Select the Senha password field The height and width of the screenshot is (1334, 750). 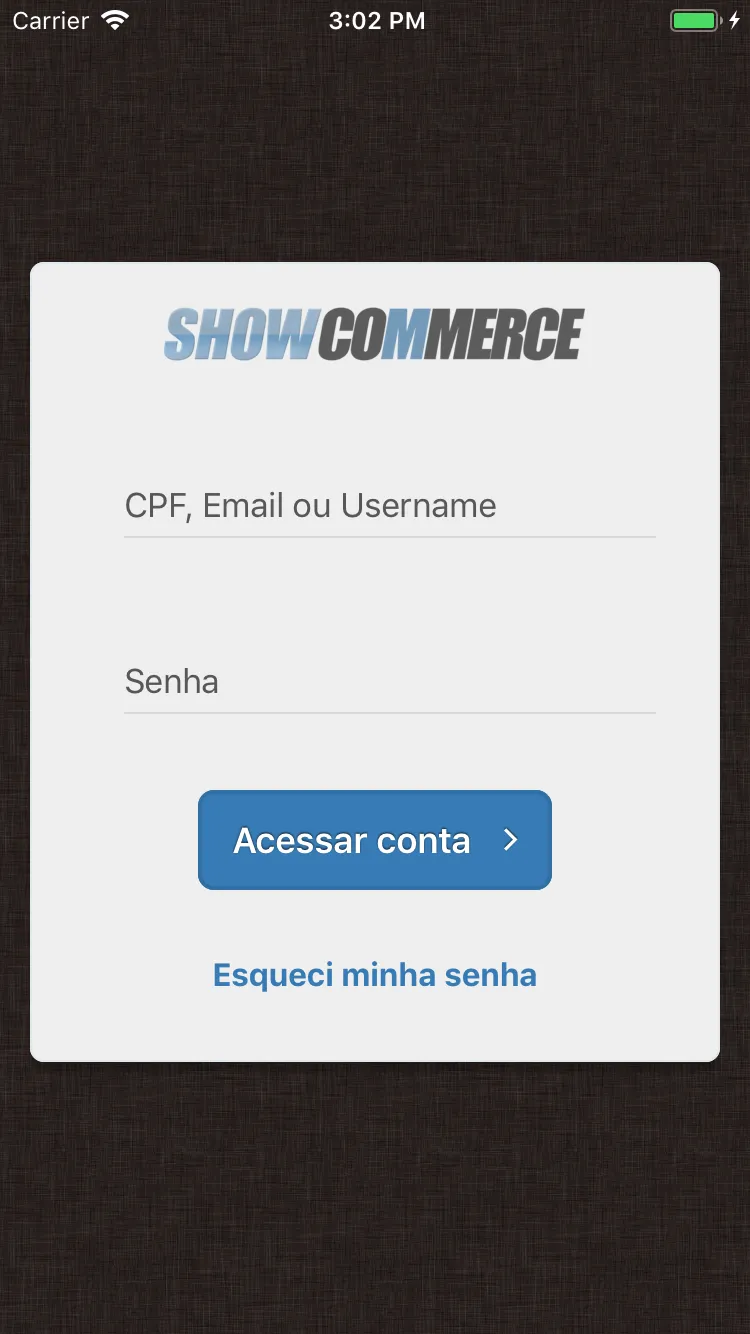(389, 682)
